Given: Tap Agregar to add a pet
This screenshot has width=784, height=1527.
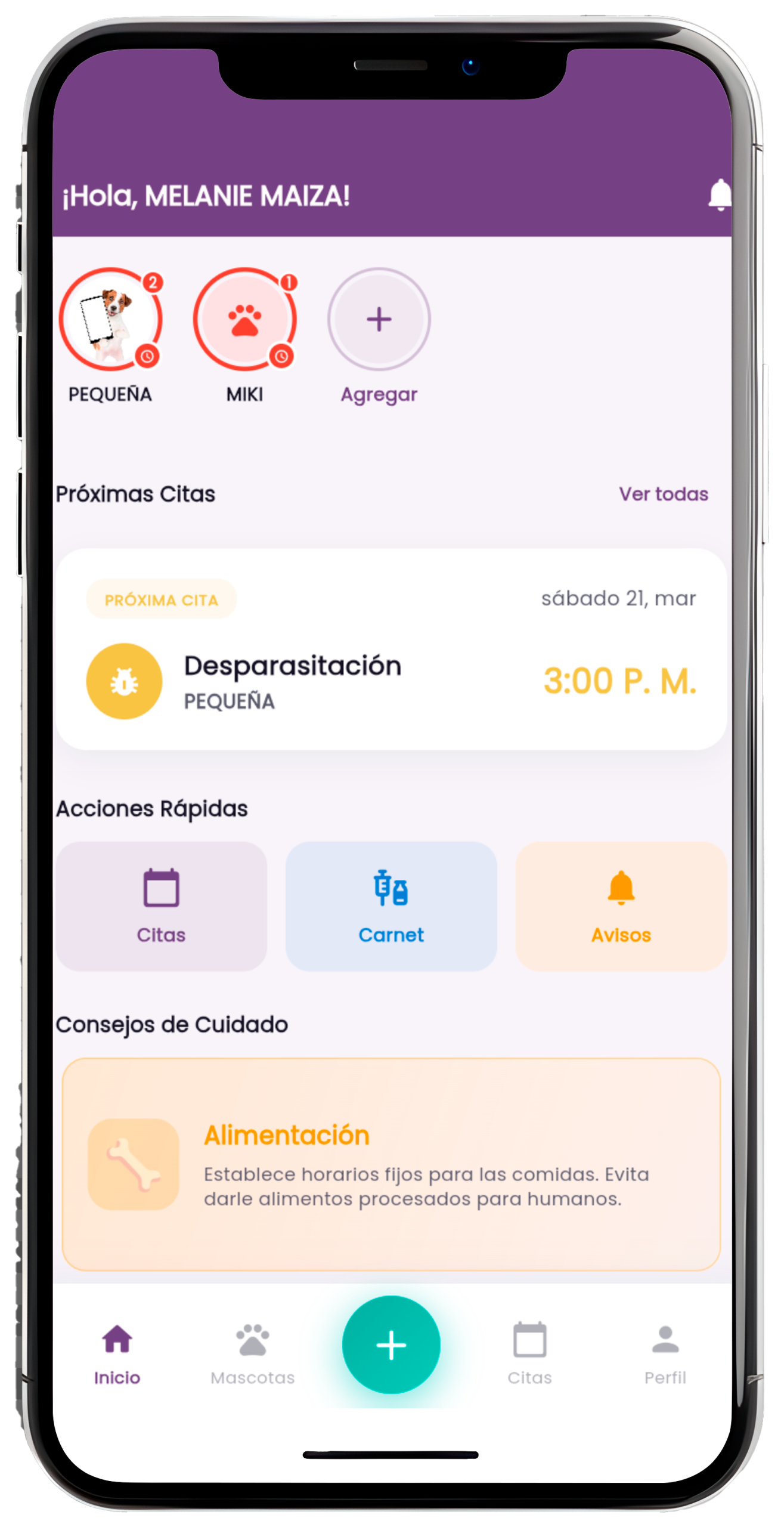Looking at the screenshot, I should pos(379,320).
